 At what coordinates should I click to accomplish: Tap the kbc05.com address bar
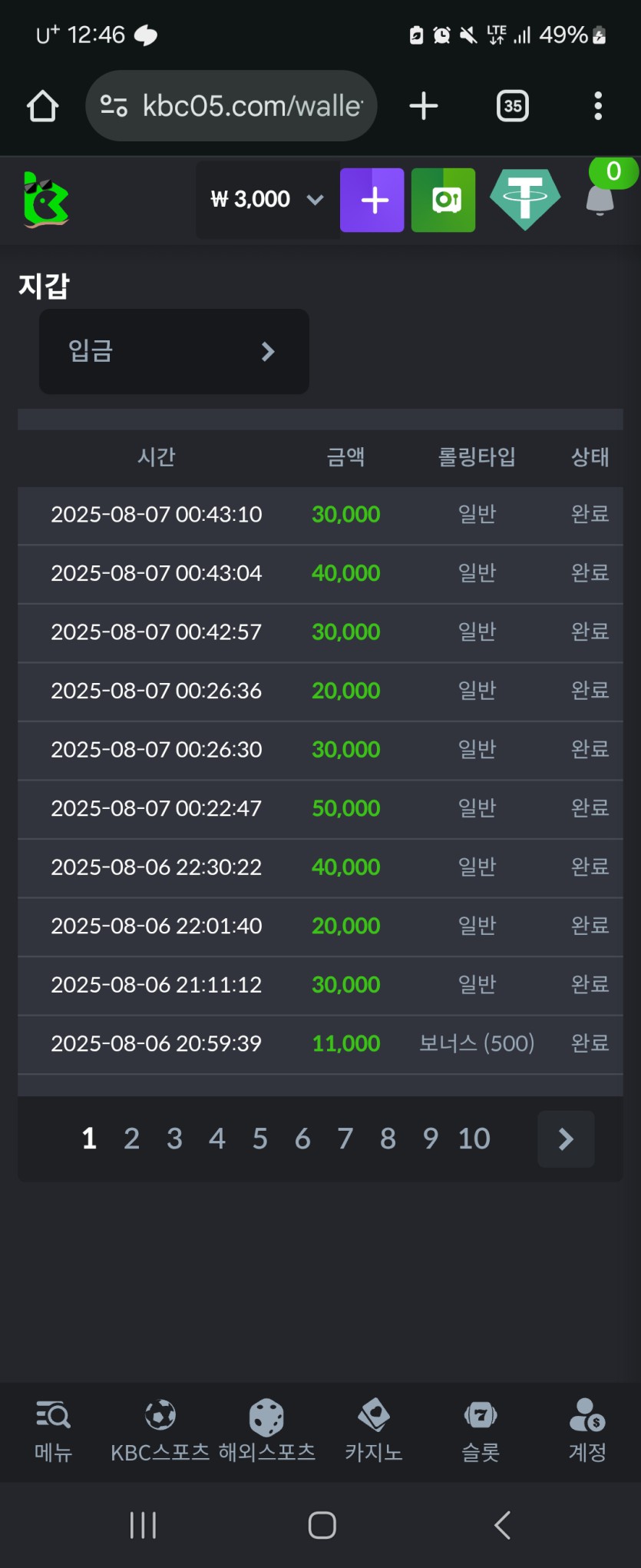click(x=232, y=106)
